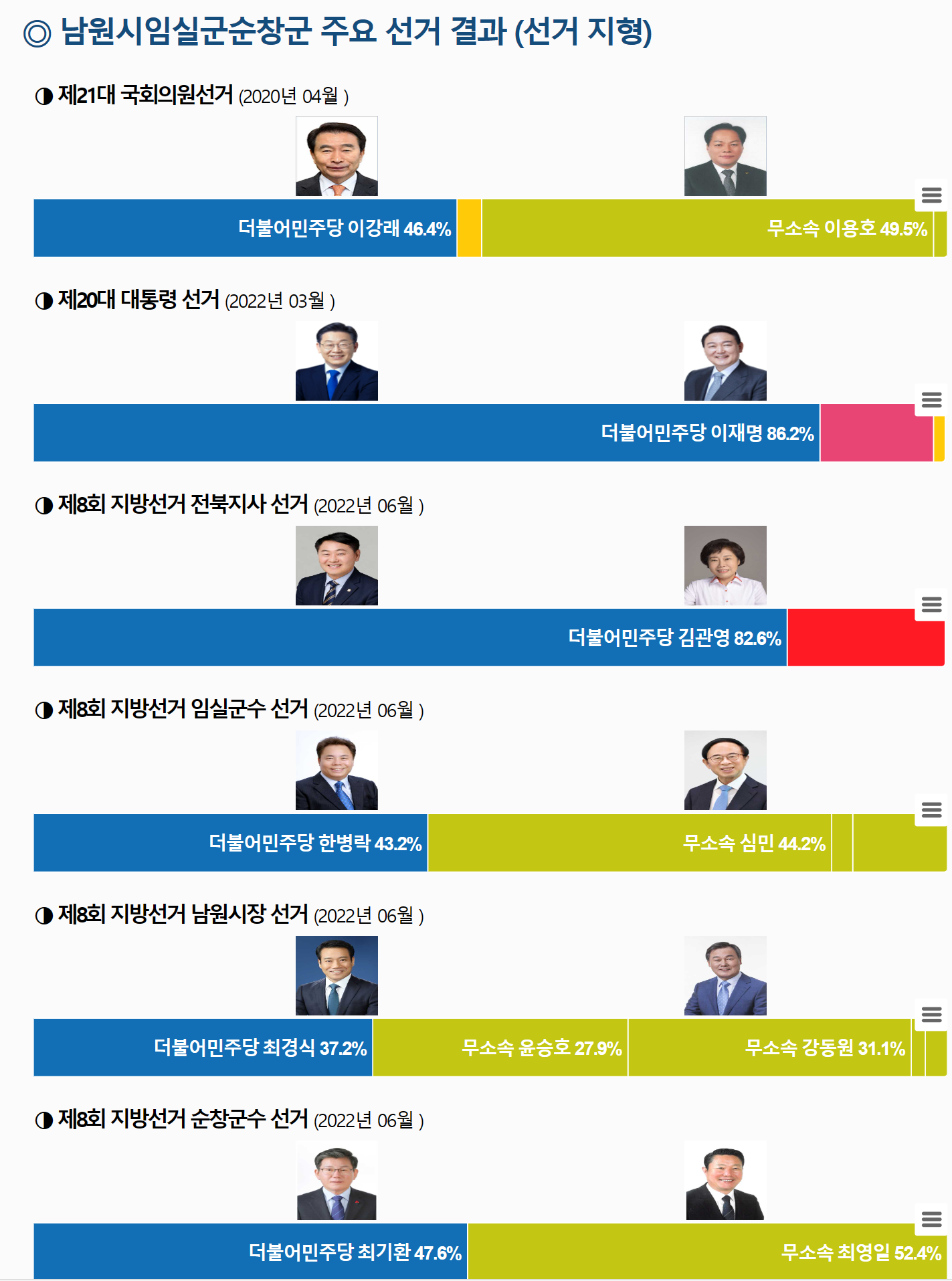
Task: Open chart menu for 순창군수 선거
Action: pyautogui.click(x=931, y=1219)
